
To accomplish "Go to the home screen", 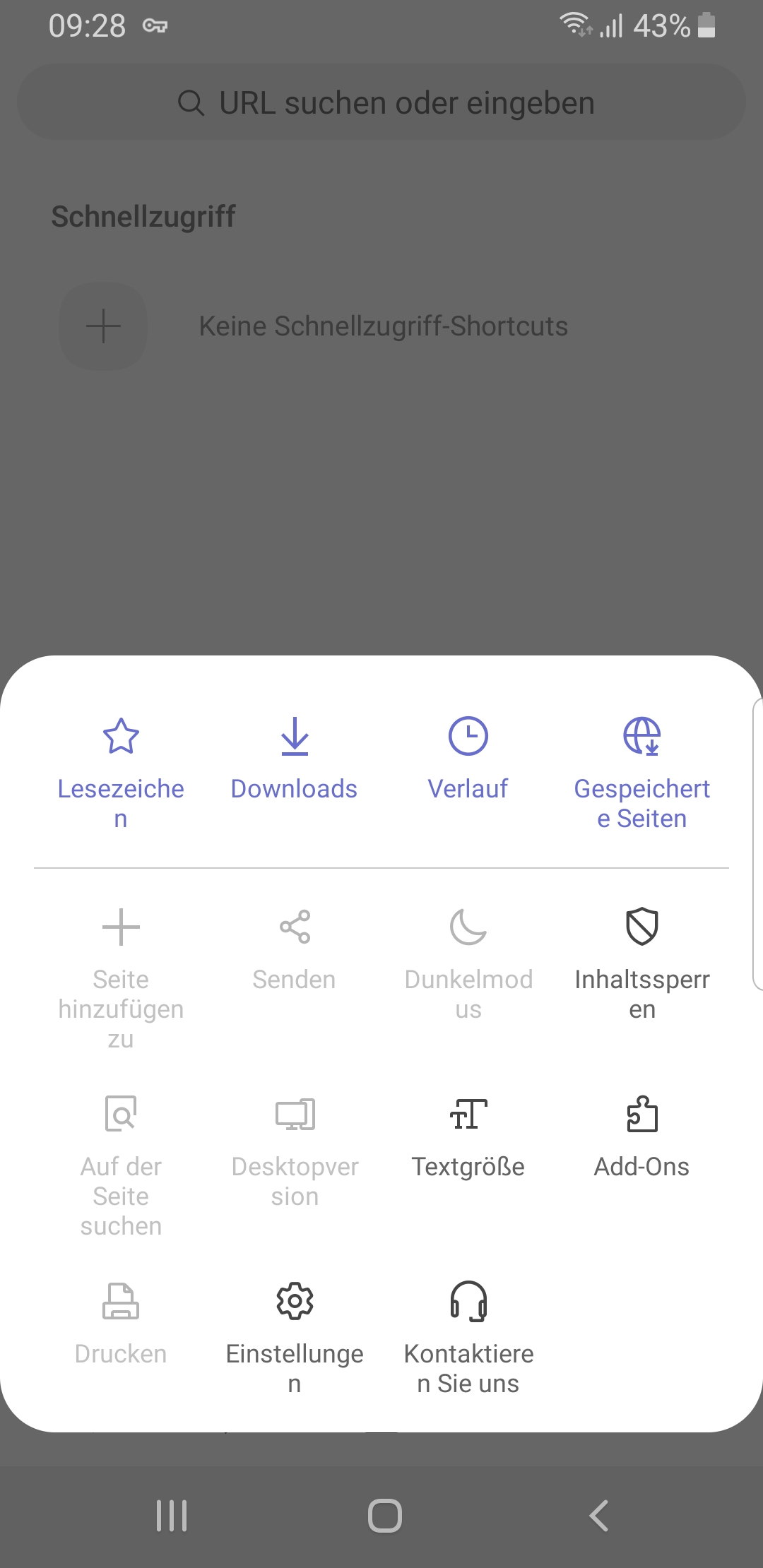I will 385,1516.
